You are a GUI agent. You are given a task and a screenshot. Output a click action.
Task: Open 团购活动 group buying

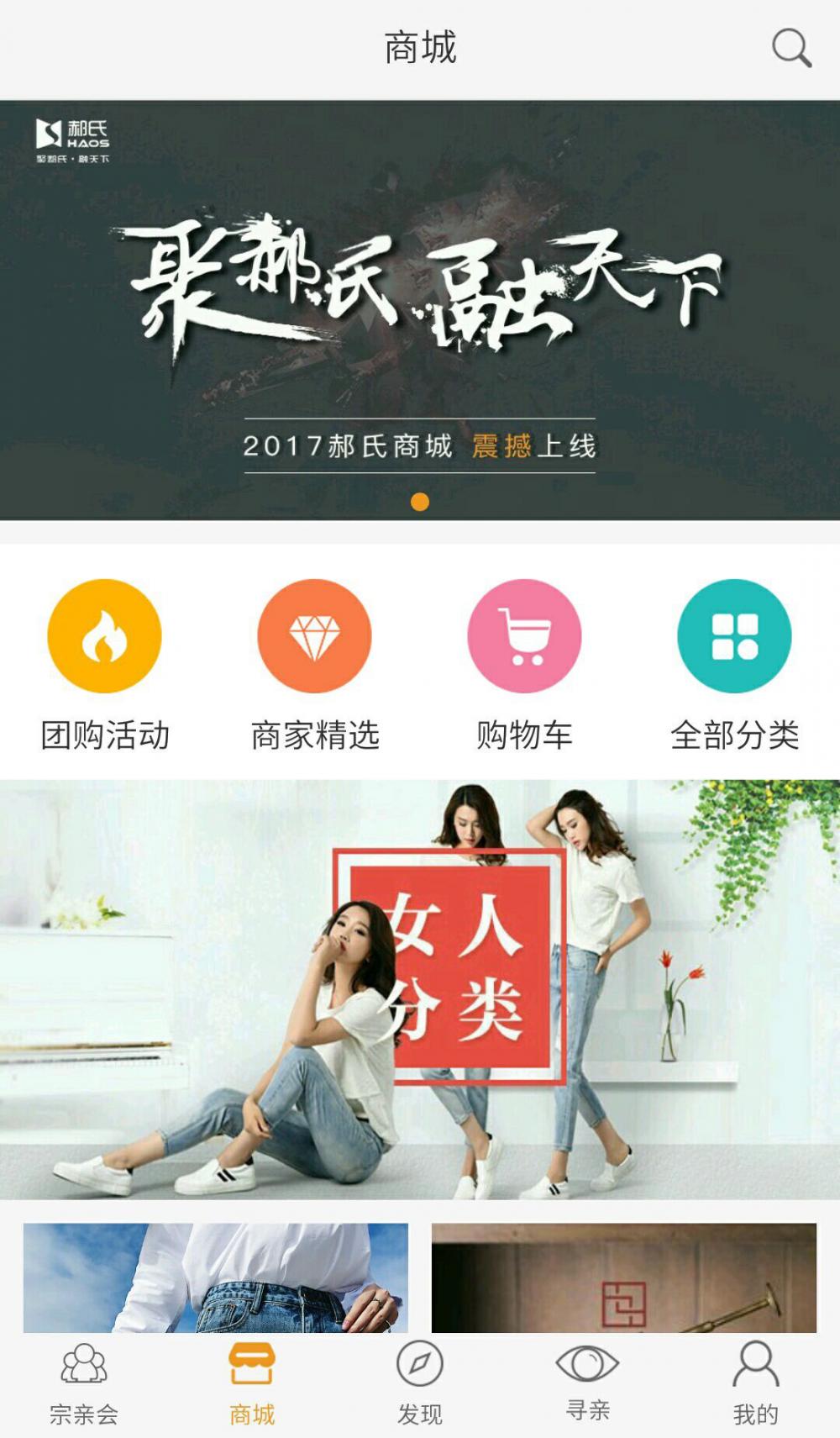pos(105,666)
